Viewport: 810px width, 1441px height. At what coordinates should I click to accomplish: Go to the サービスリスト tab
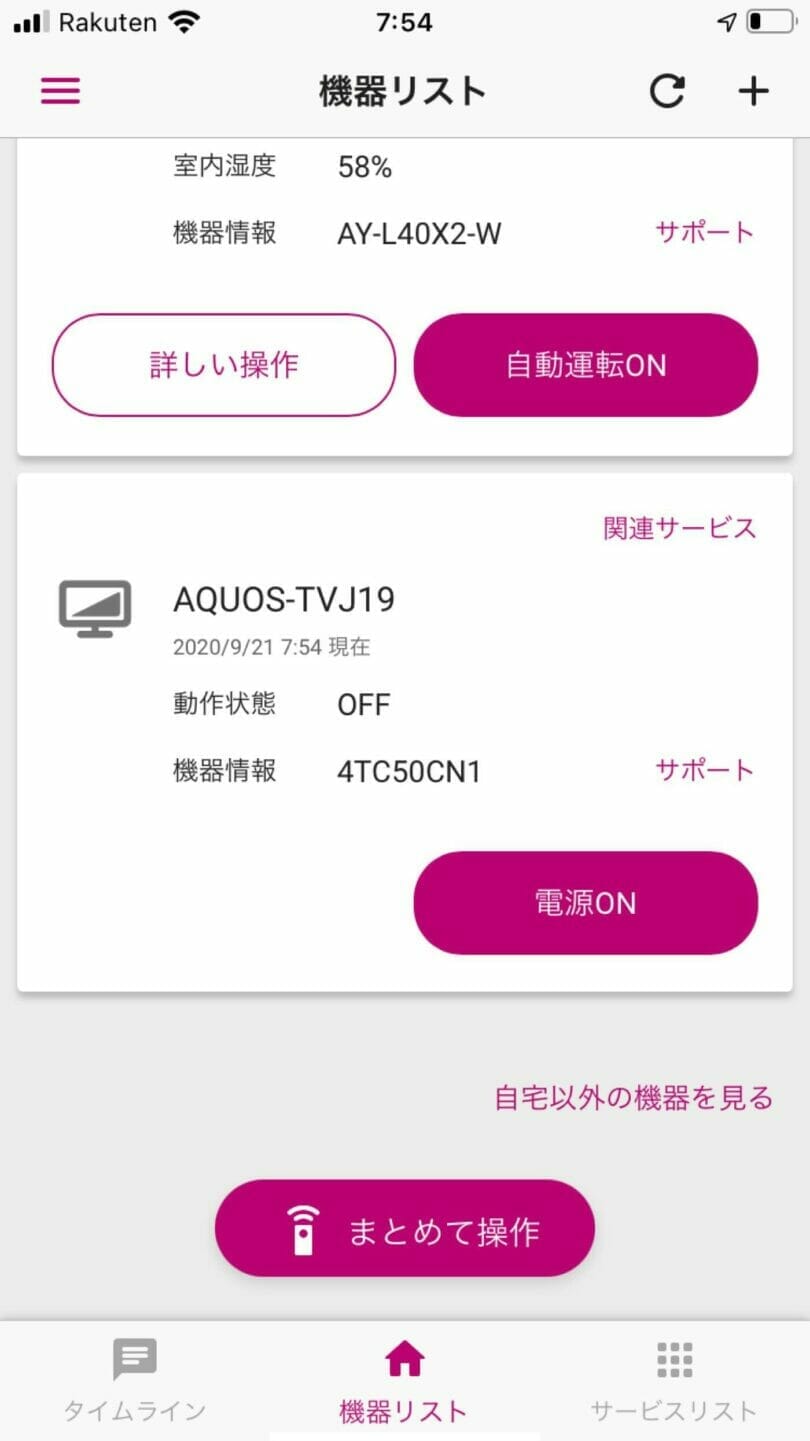coord(674,1382)
